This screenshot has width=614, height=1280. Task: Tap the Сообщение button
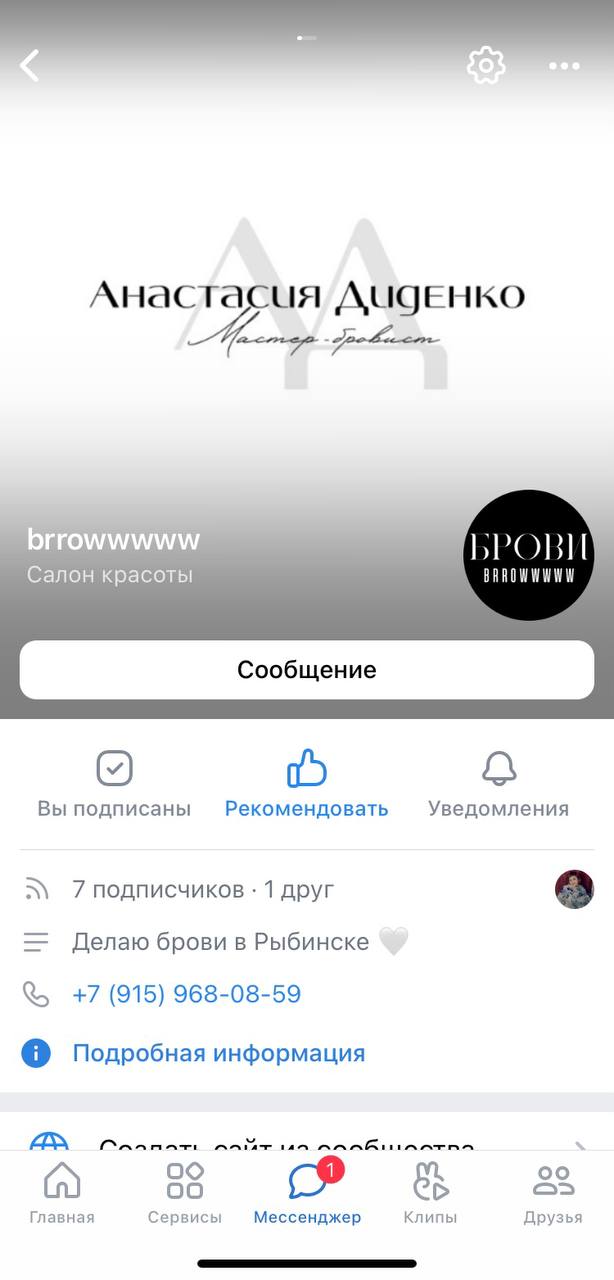(307, 670)
